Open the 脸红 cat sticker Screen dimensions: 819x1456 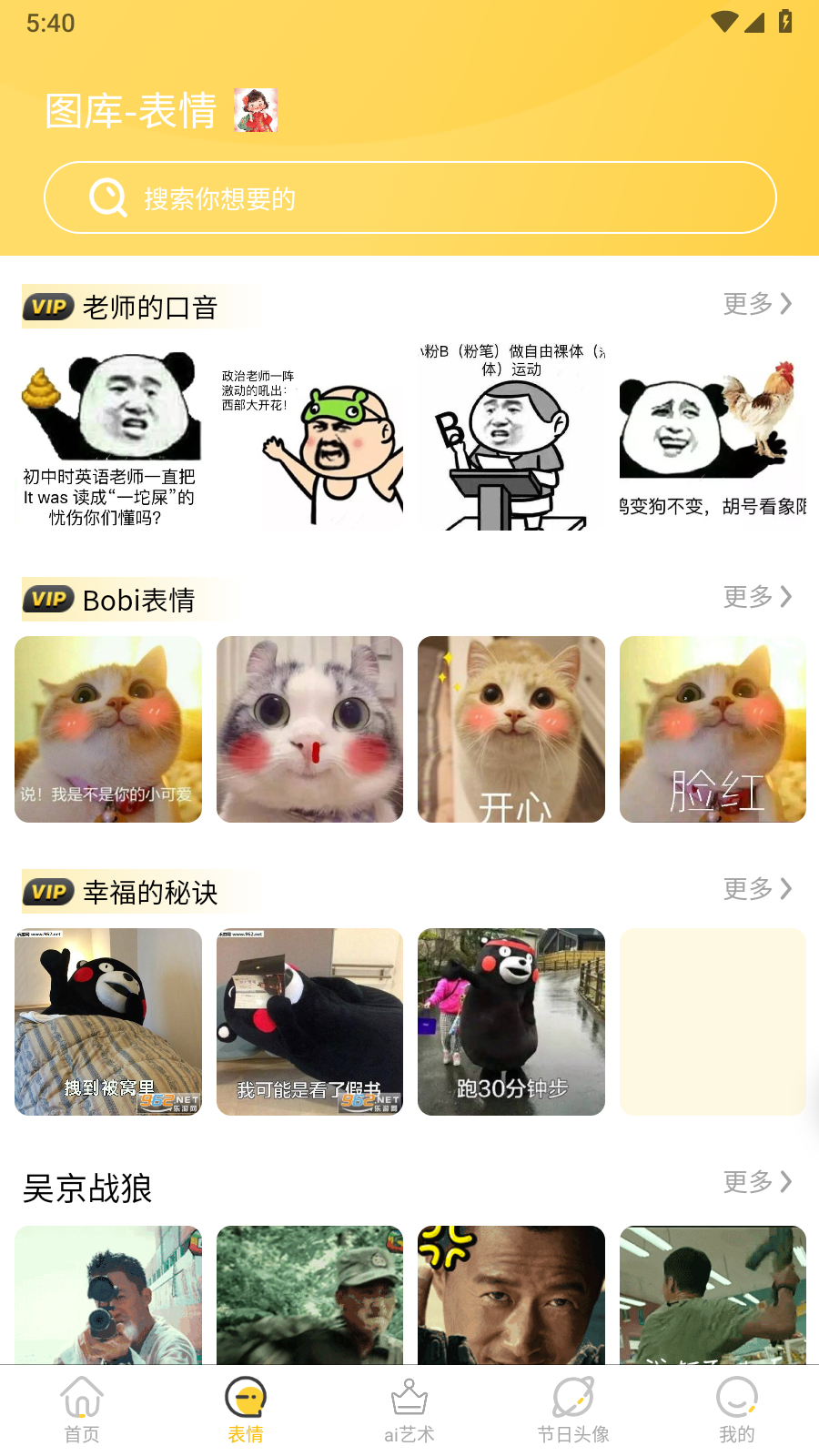click(x=713, y=729)
